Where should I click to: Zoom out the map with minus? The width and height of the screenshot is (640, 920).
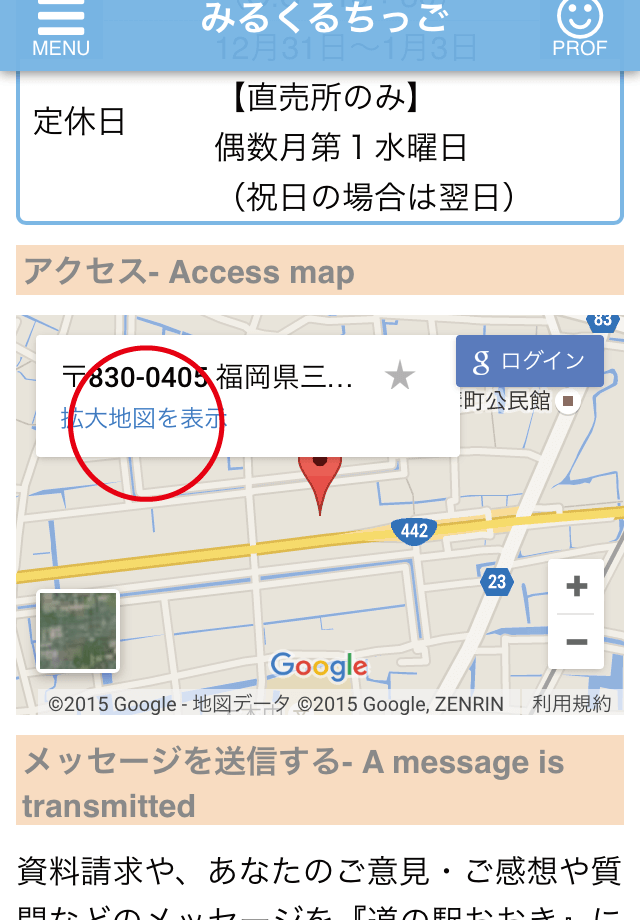[576, 641]
